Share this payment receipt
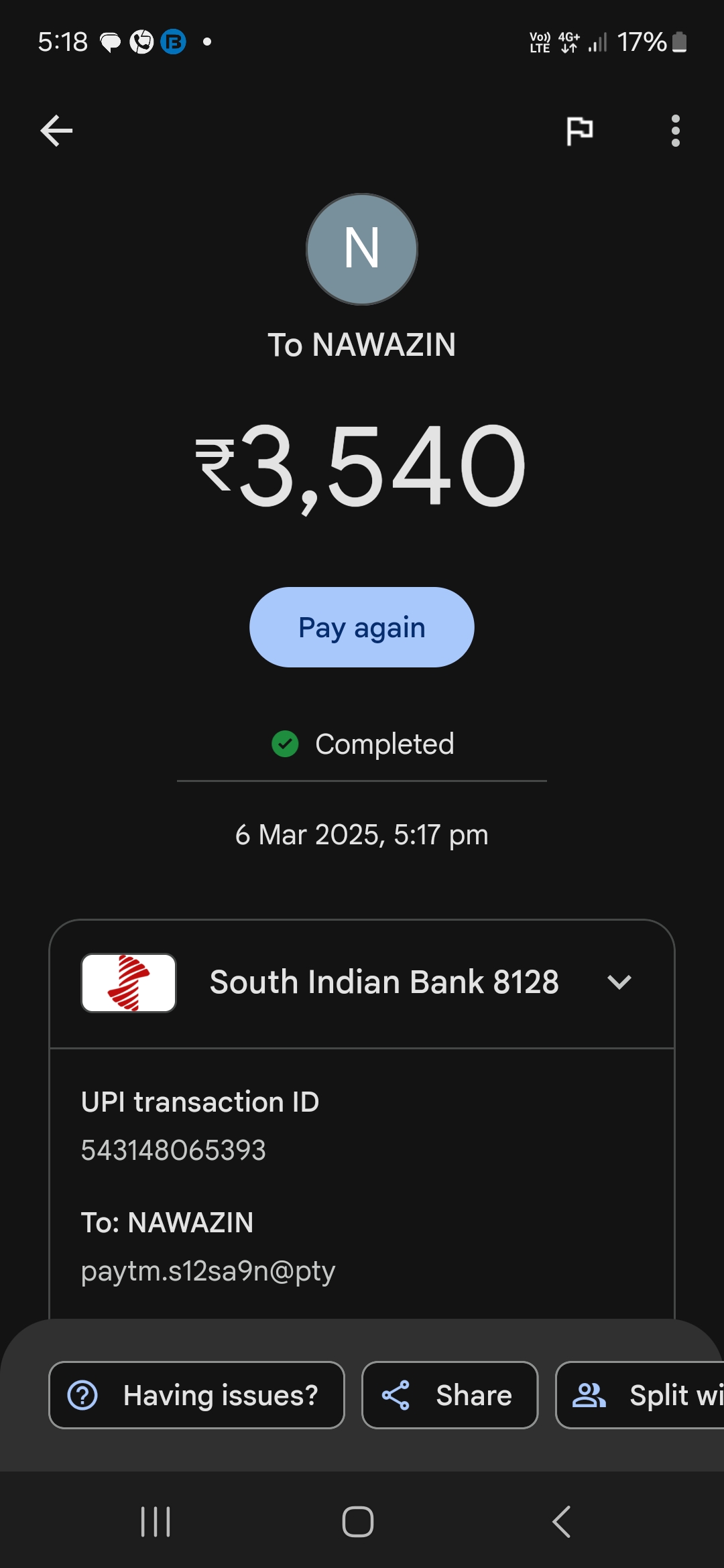 coord(449,1395)
